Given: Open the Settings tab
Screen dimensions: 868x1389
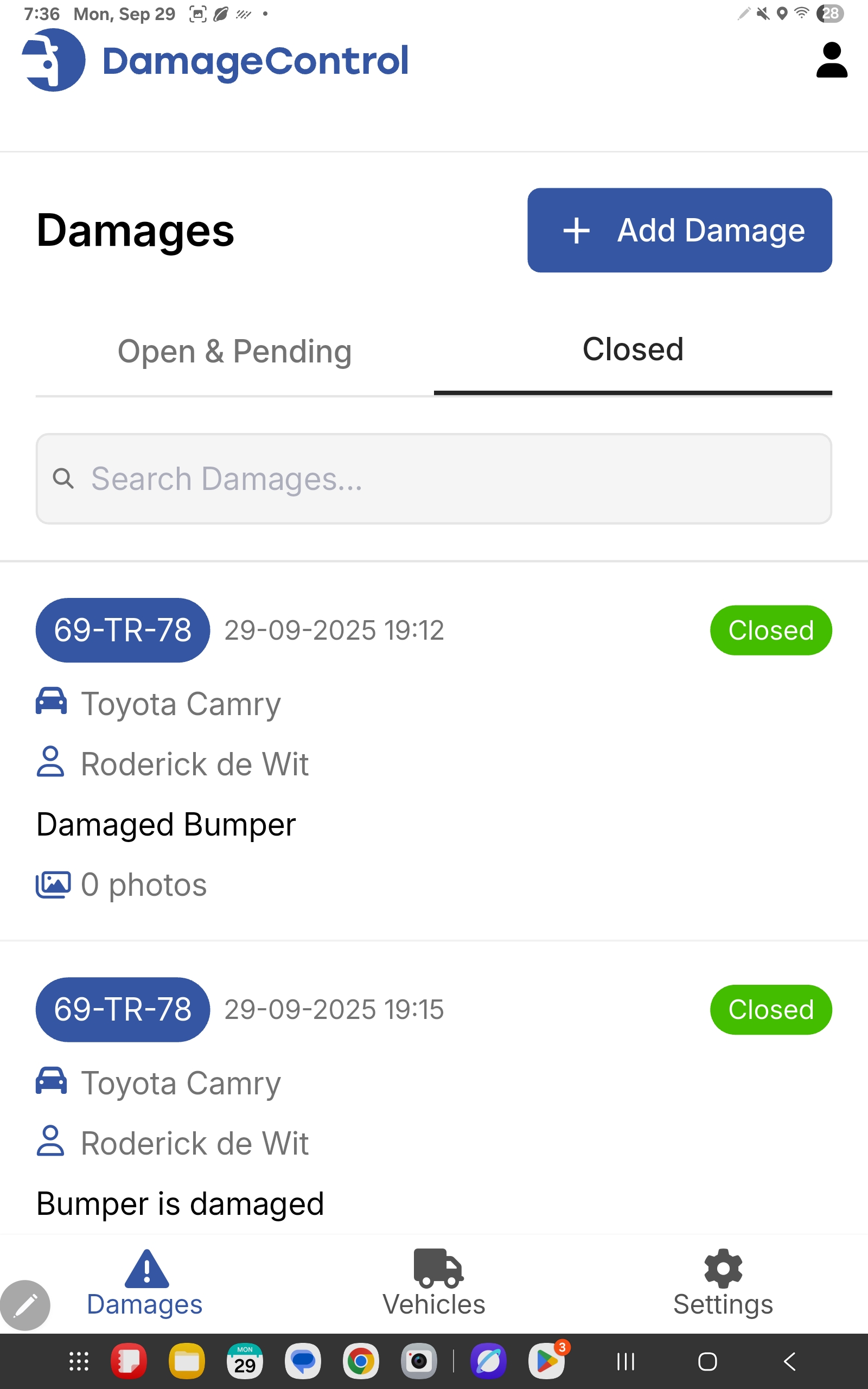Looking at the screenshot, I should pyautogui.click(x=723, y=1283).
